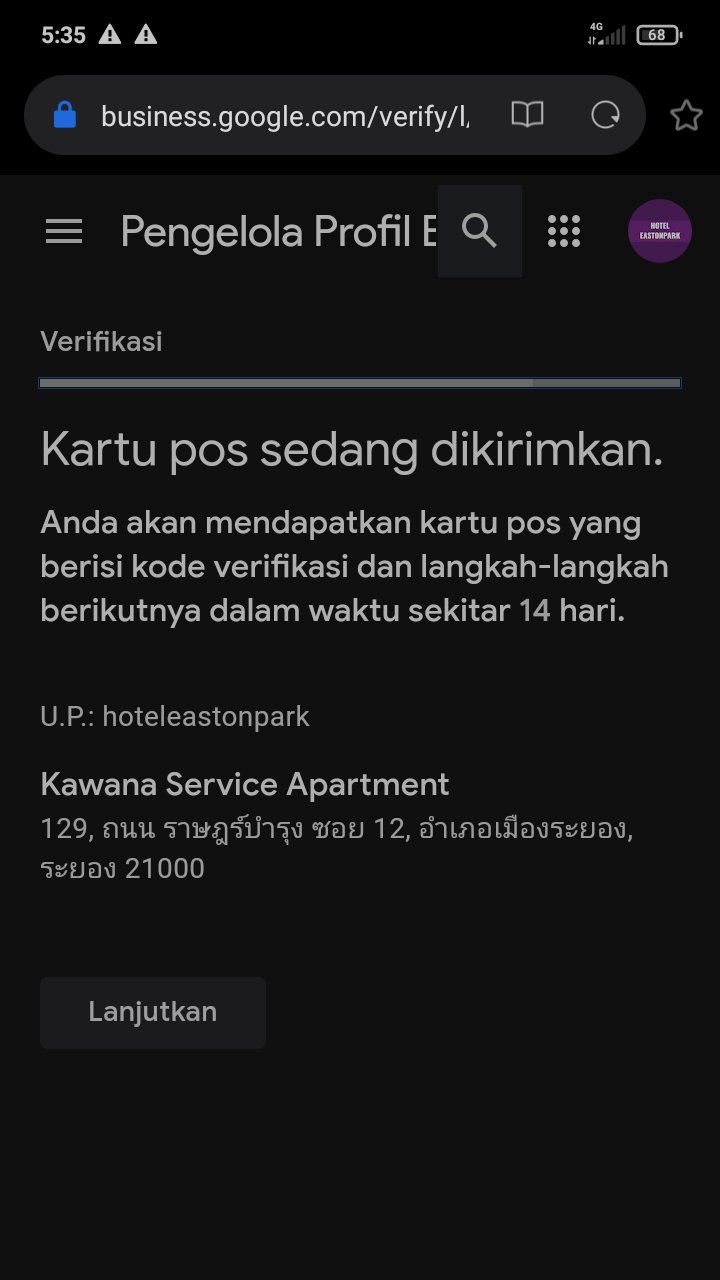Open the Google apps grid
Viewport: 720px width, 1280px height.
564,231
